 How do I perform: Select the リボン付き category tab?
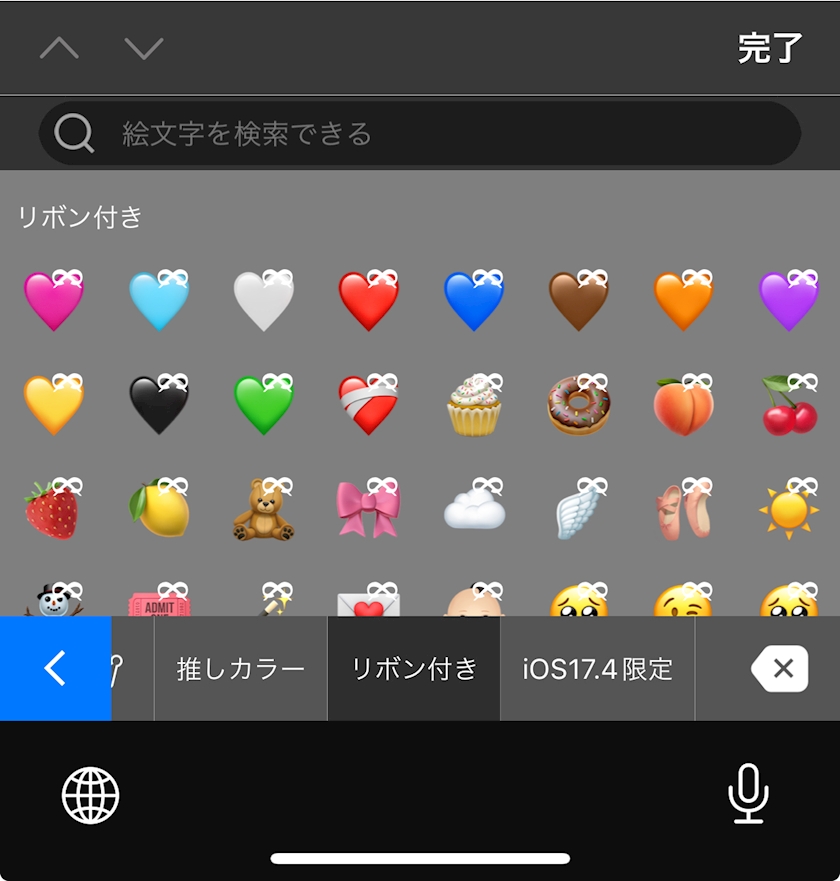tap(414, 669)
